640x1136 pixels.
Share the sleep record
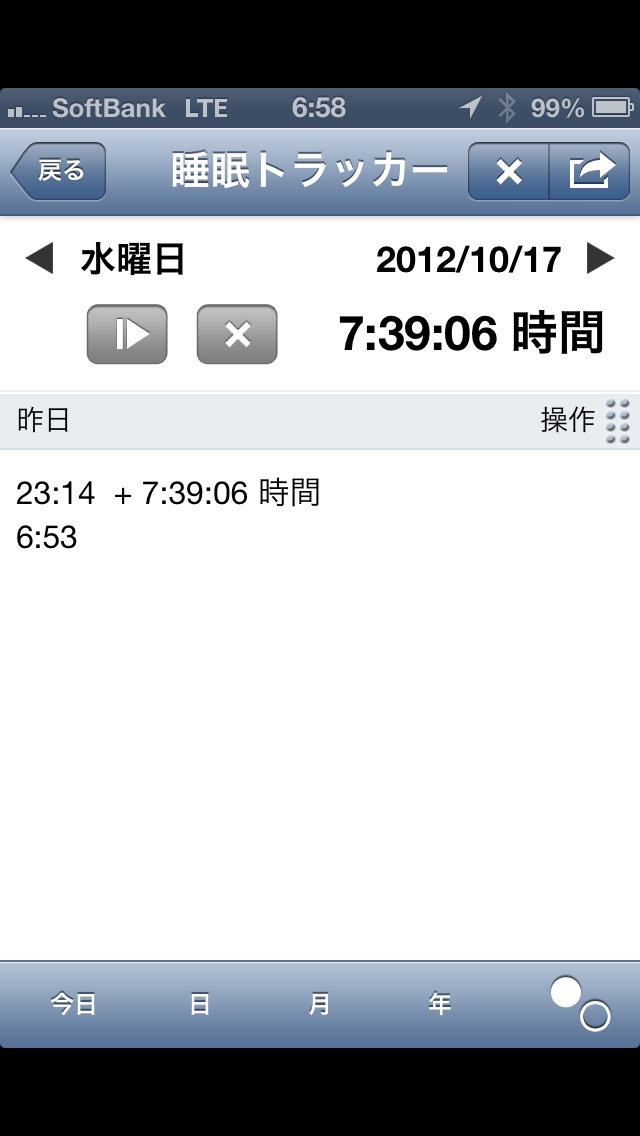(591, 172)
